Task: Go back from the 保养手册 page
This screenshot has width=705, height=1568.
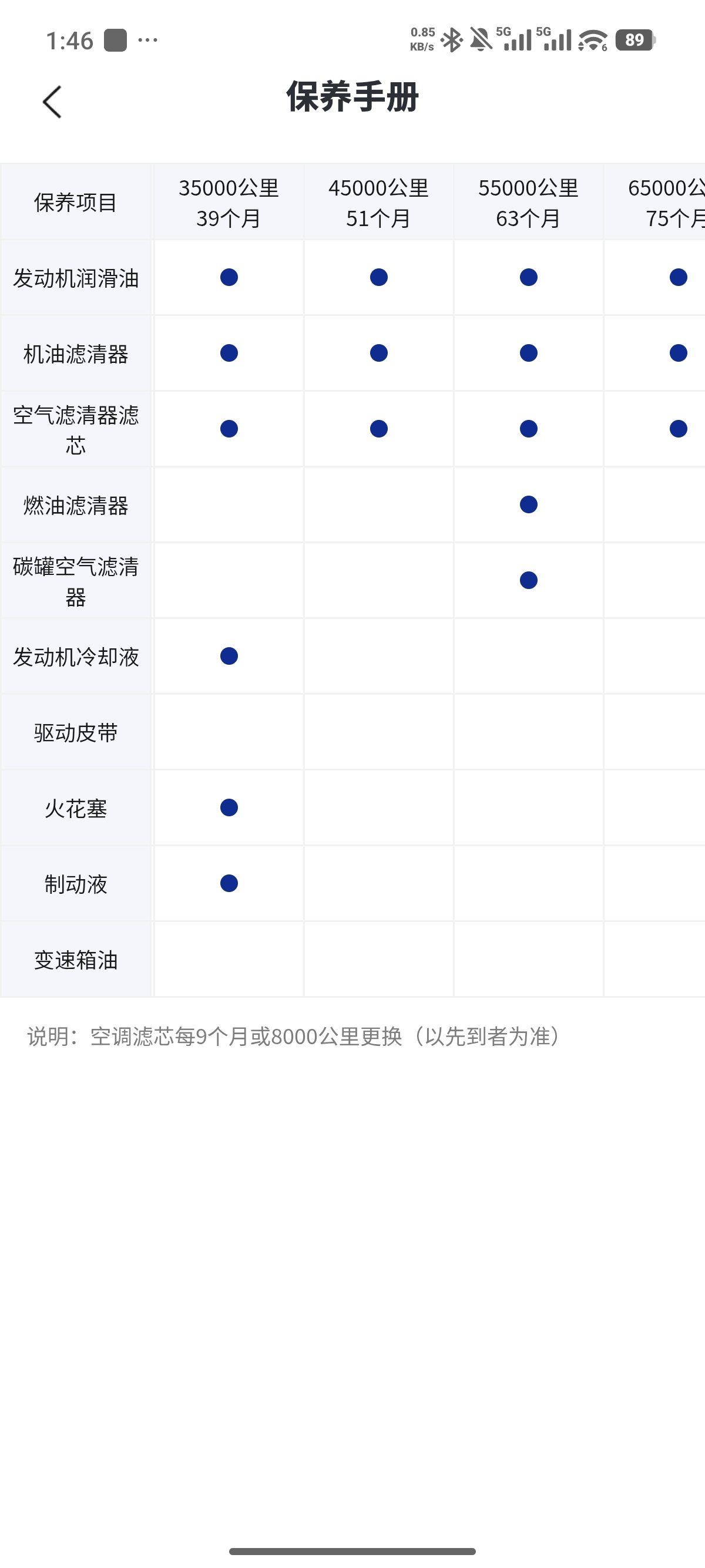Action: pyautogui.click(x=52, y=102)
